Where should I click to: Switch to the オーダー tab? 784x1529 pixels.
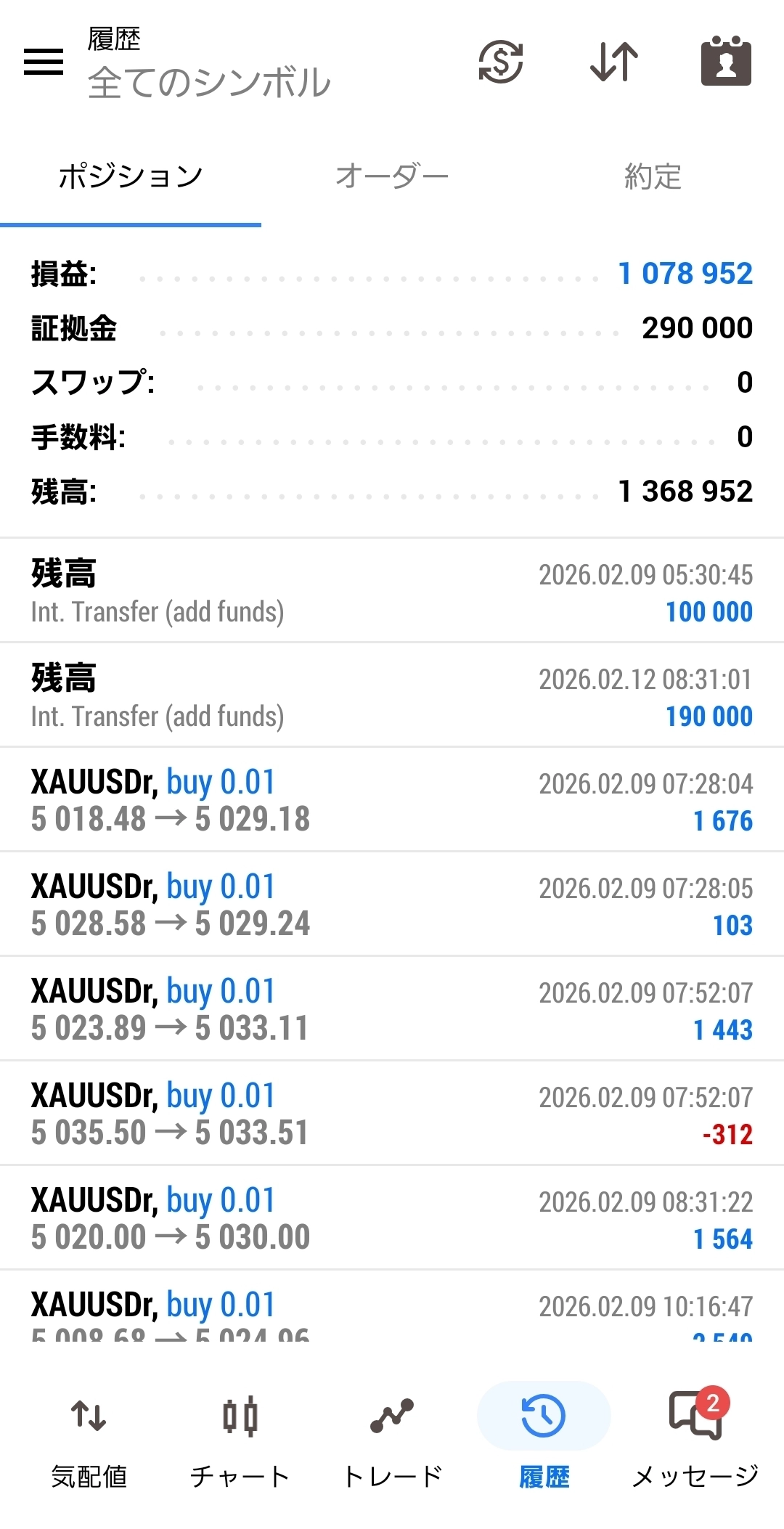click(392, 176)
